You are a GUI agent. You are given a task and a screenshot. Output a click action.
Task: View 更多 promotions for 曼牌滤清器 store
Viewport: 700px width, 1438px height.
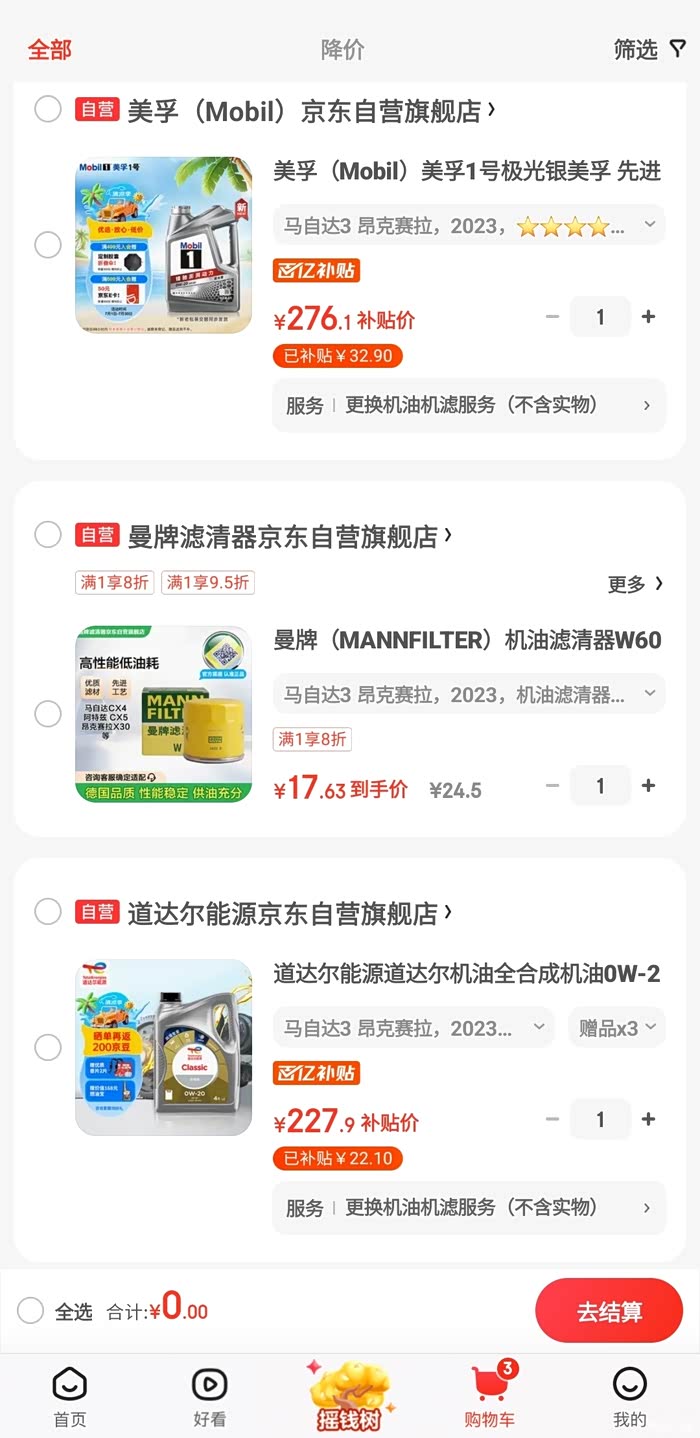pos(635,584)
